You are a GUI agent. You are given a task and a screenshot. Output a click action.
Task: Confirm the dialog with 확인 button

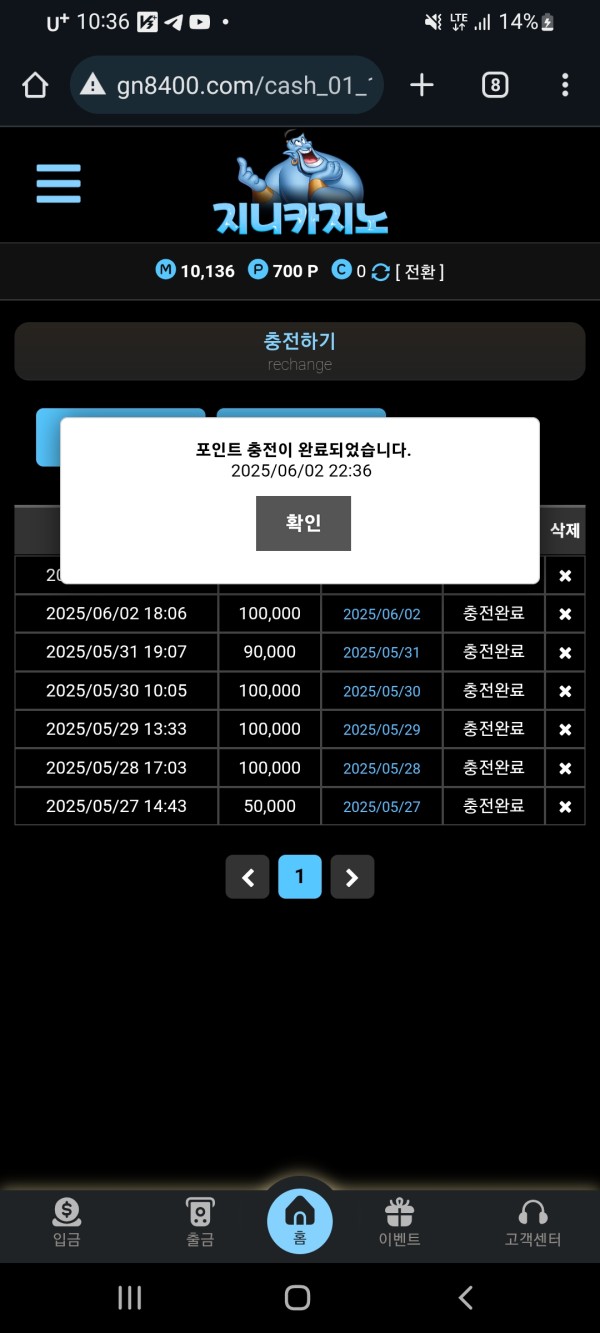[303, 523]
